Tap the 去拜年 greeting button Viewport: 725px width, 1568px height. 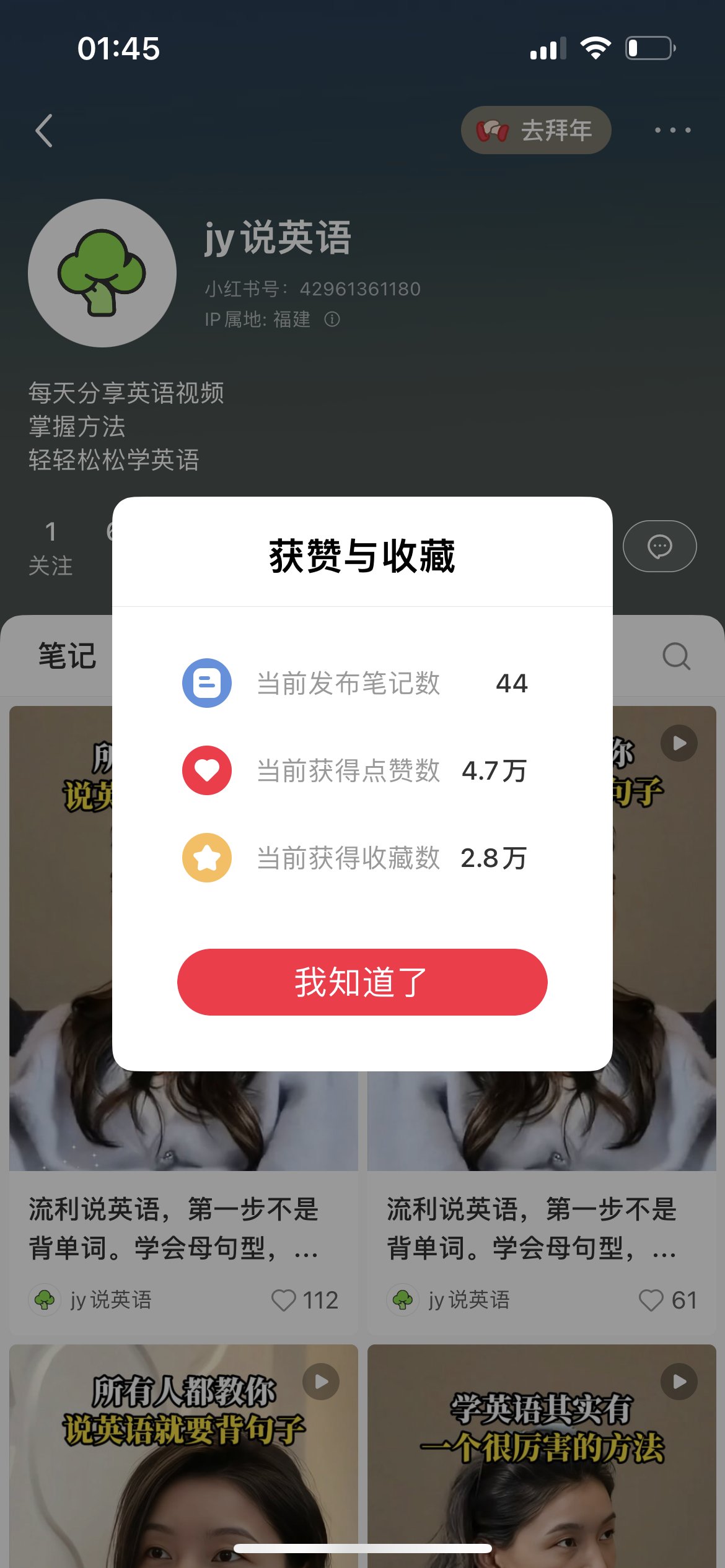pos(535,130)
